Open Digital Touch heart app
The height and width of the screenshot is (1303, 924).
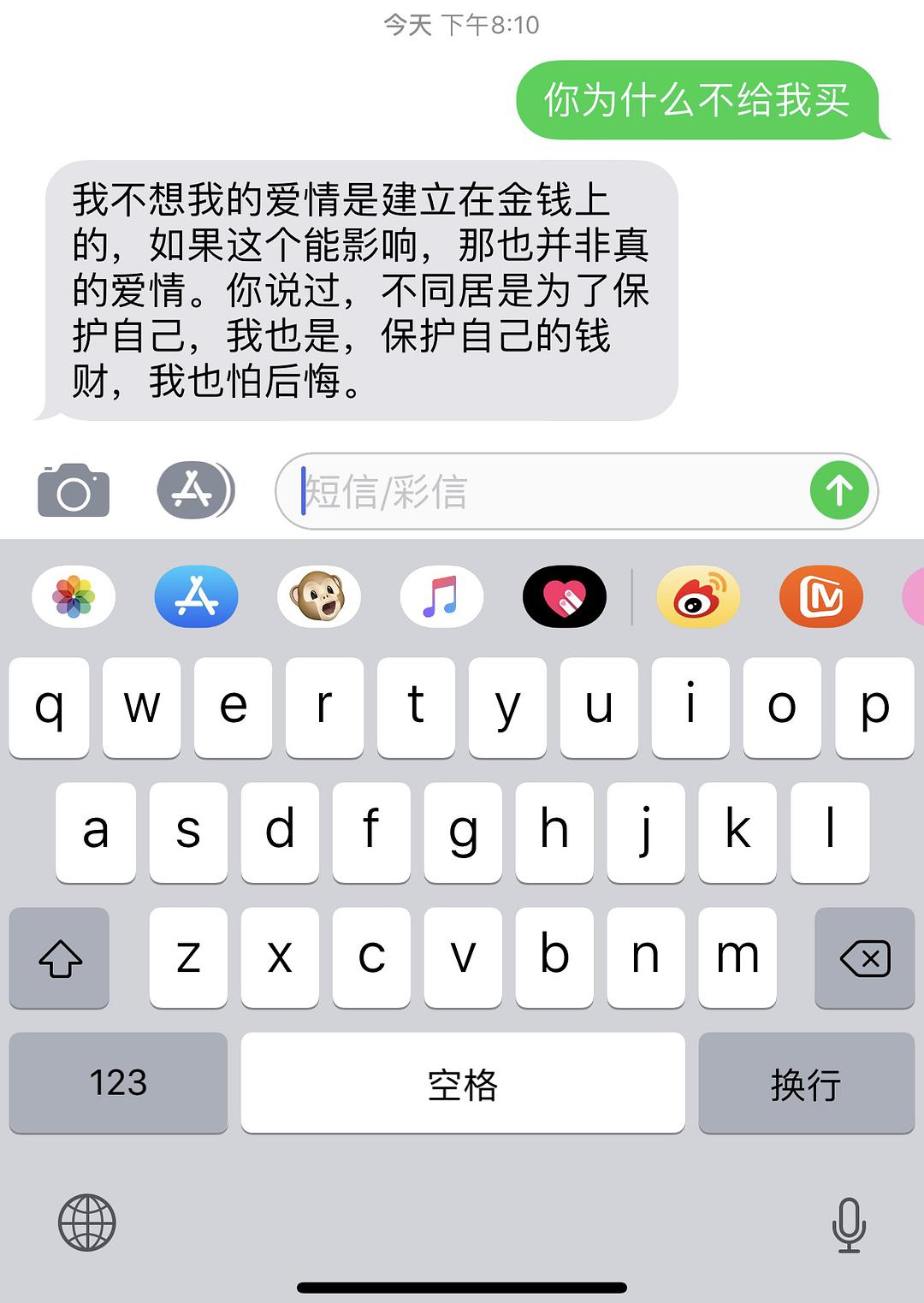click(x=565, y=596)
